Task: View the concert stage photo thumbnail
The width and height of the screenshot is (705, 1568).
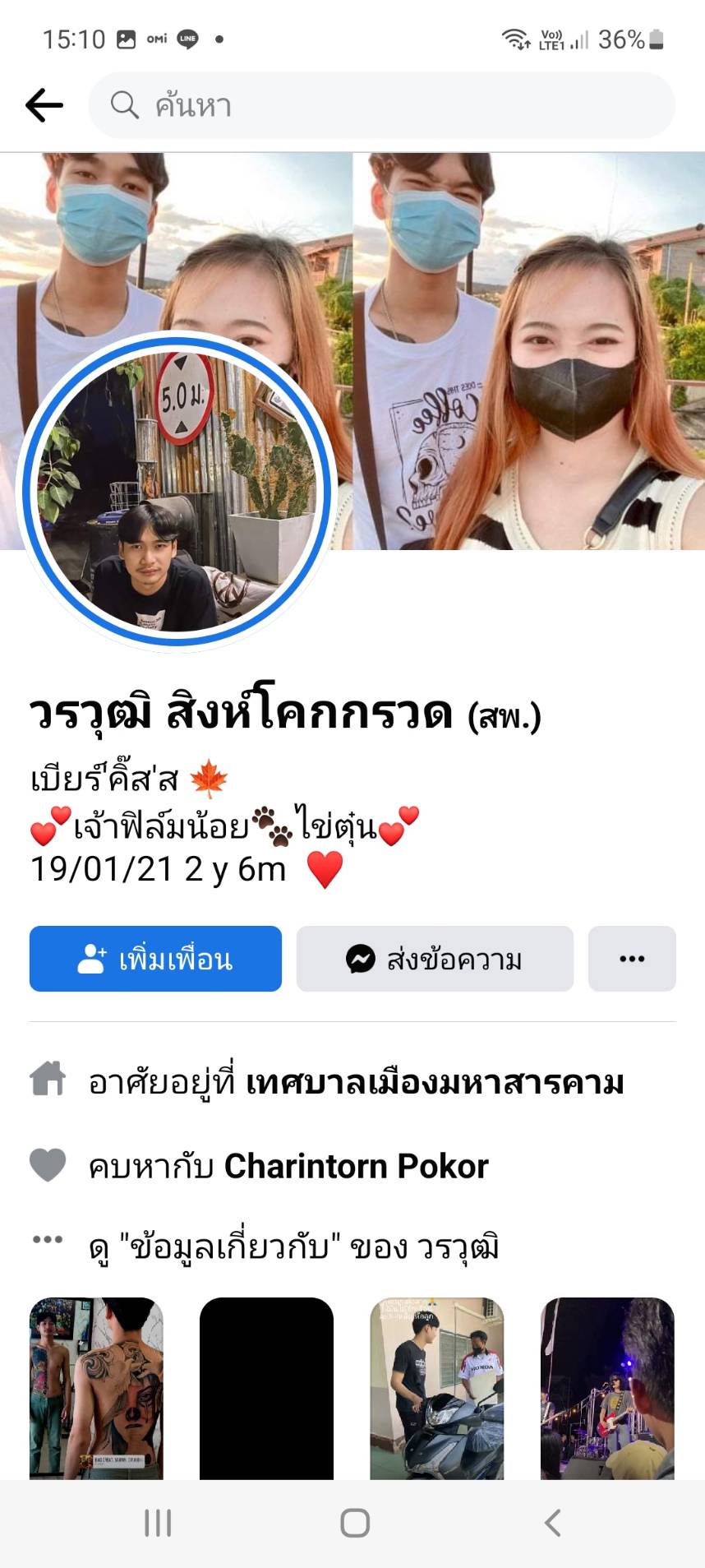Action: pos(607,1388)
